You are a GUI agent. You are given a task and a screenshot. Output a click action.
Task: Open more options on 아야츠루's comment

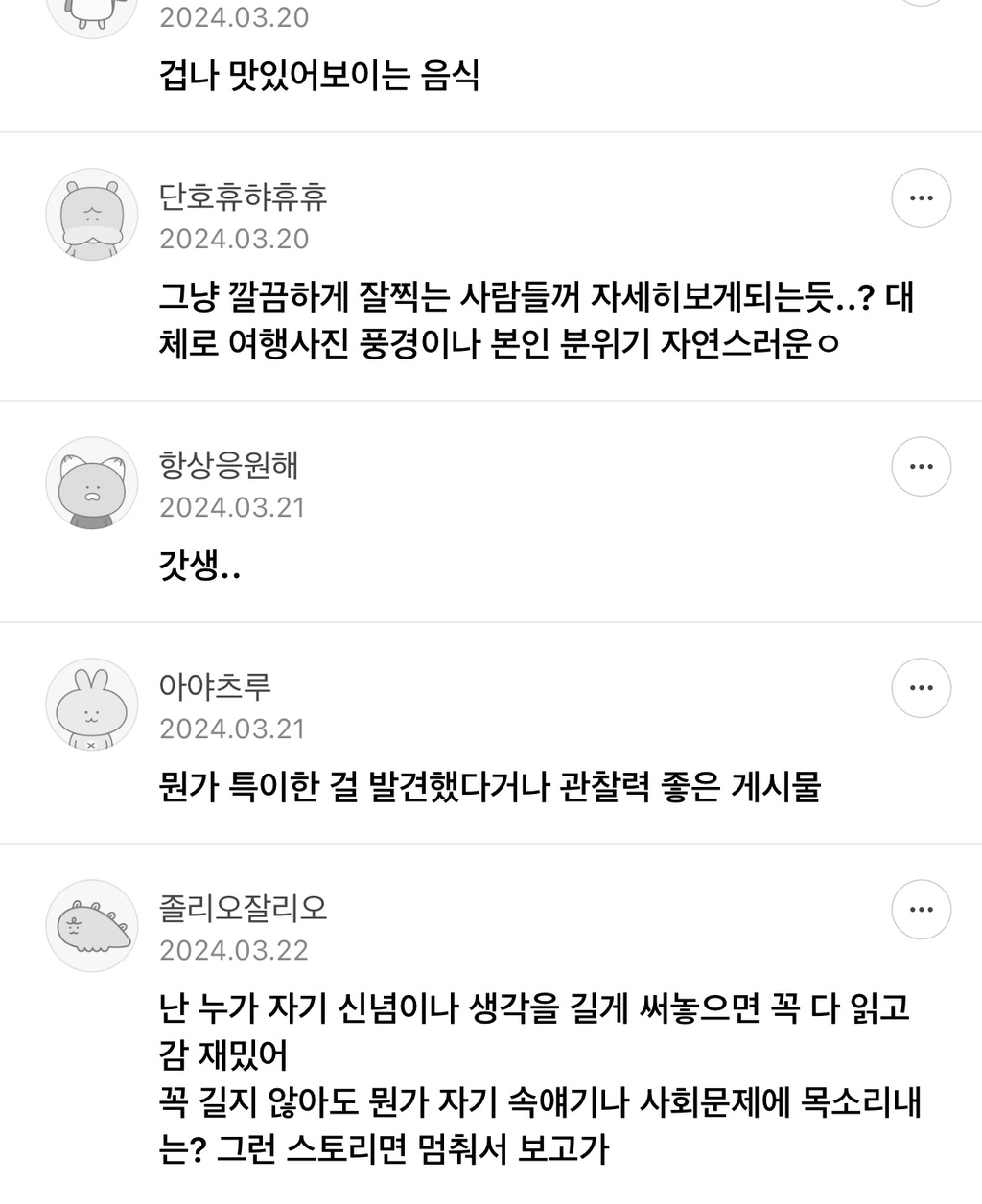pyautogui.click(x=921, y=688)
